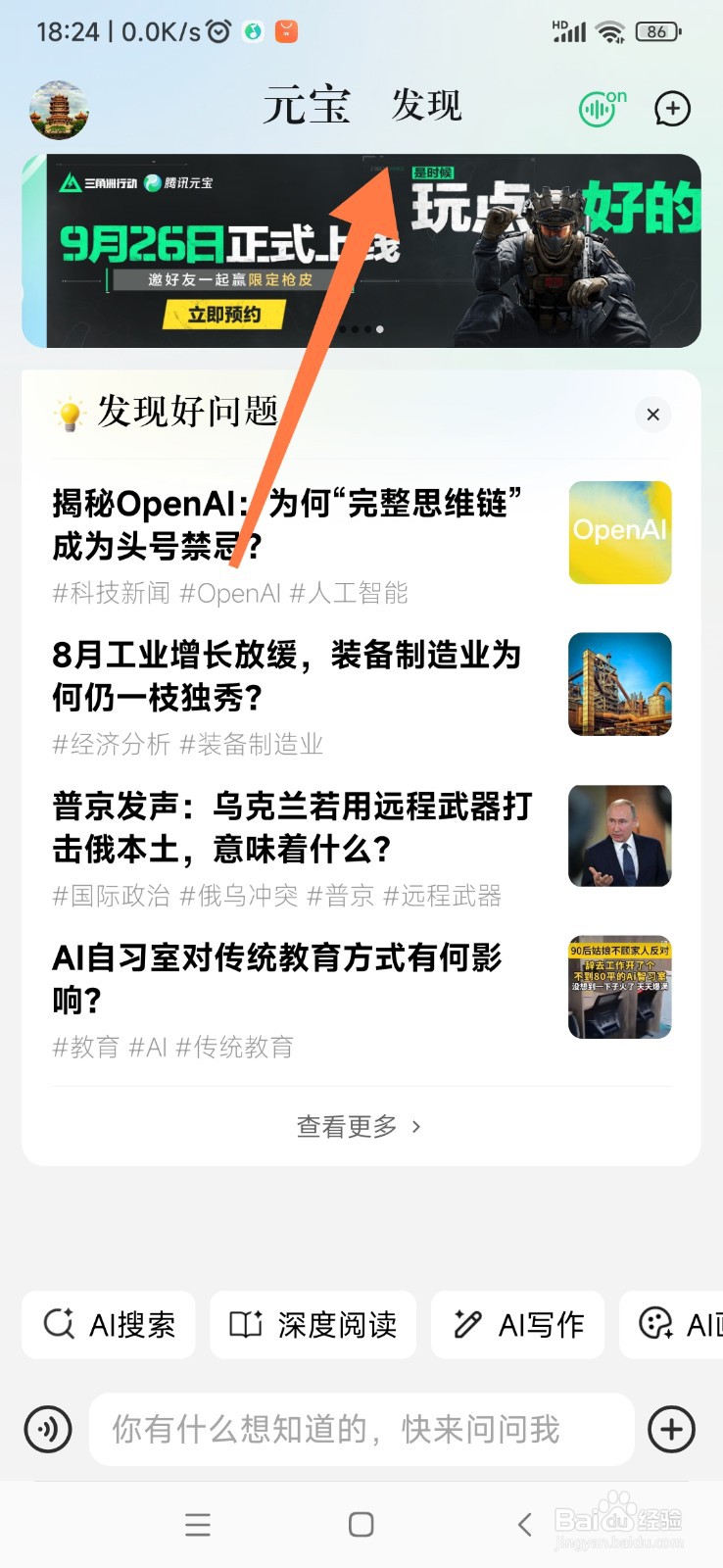Select the AI搜索 chip
The width and height of the screenshot is (723, 1568).
coord(109,1325)
